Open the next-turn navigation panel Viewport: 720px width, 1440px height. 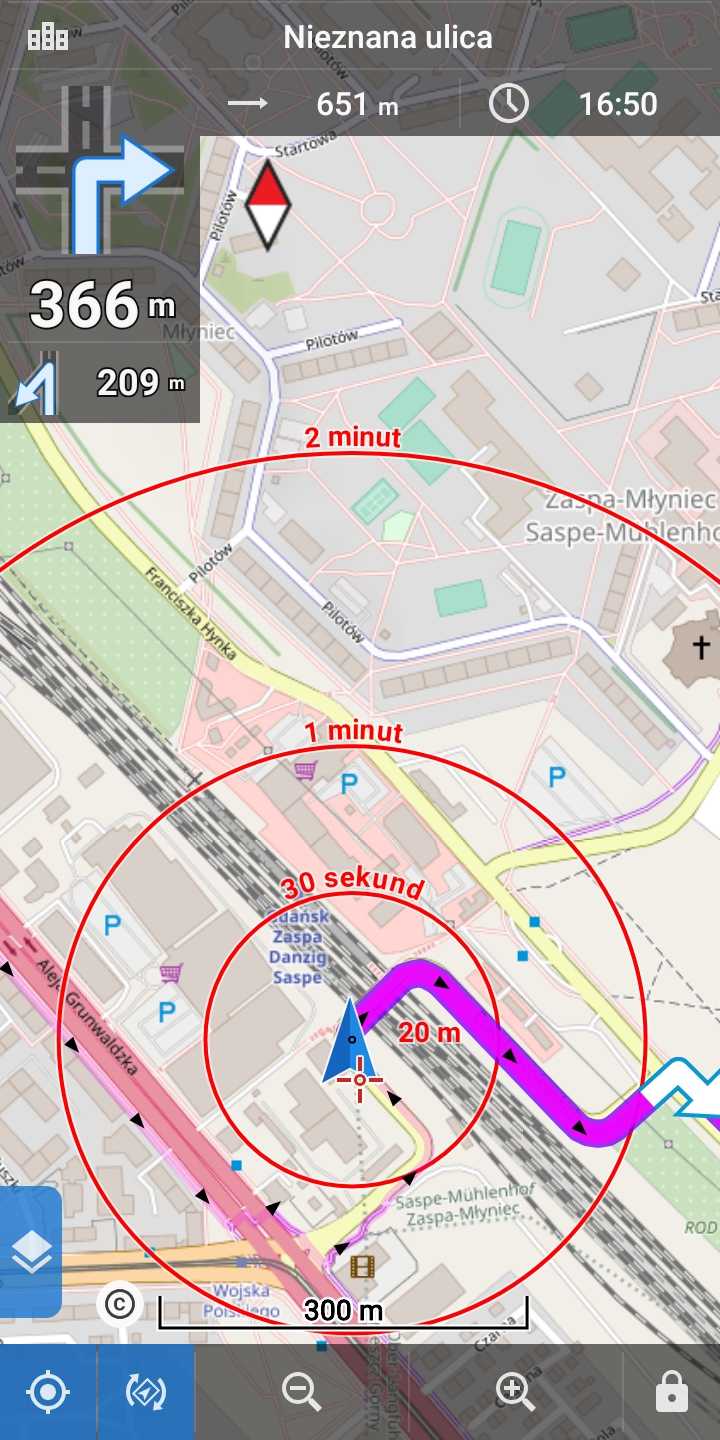(x=100, y=250)
